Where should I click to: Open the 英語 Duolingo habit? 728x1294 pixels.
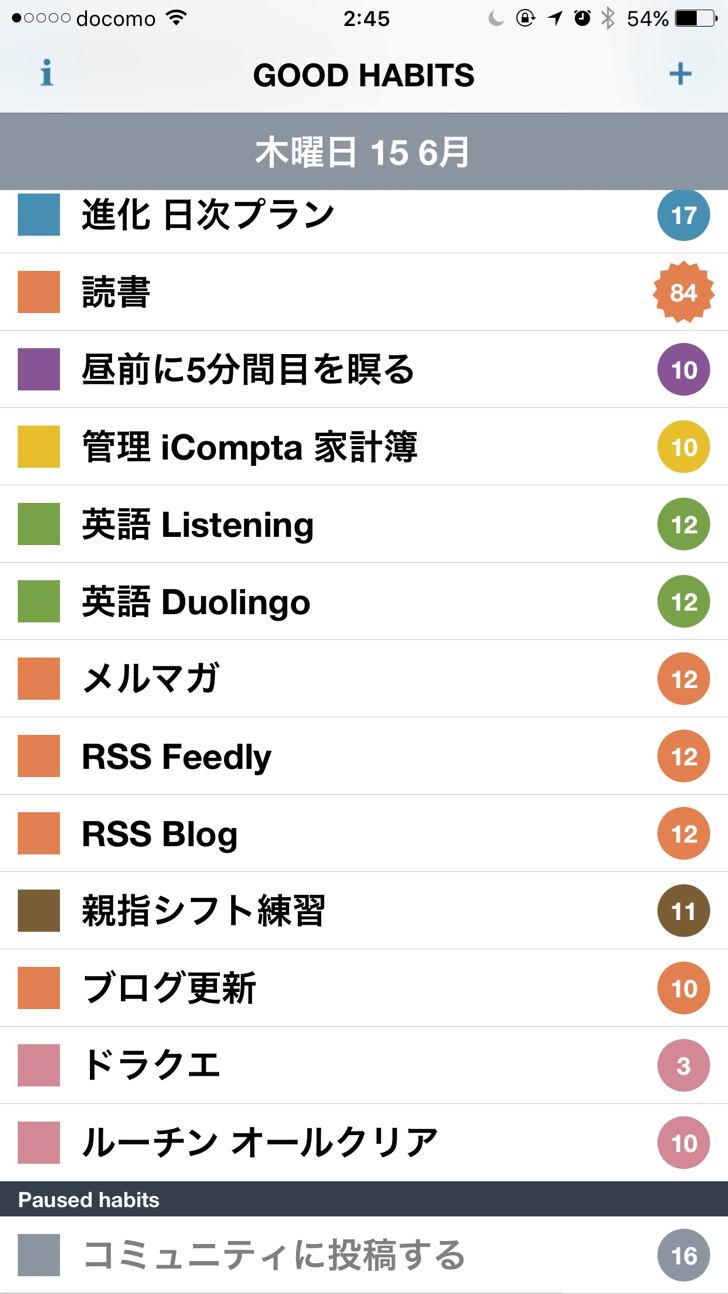pyautogui.click(x=364, y=601)
